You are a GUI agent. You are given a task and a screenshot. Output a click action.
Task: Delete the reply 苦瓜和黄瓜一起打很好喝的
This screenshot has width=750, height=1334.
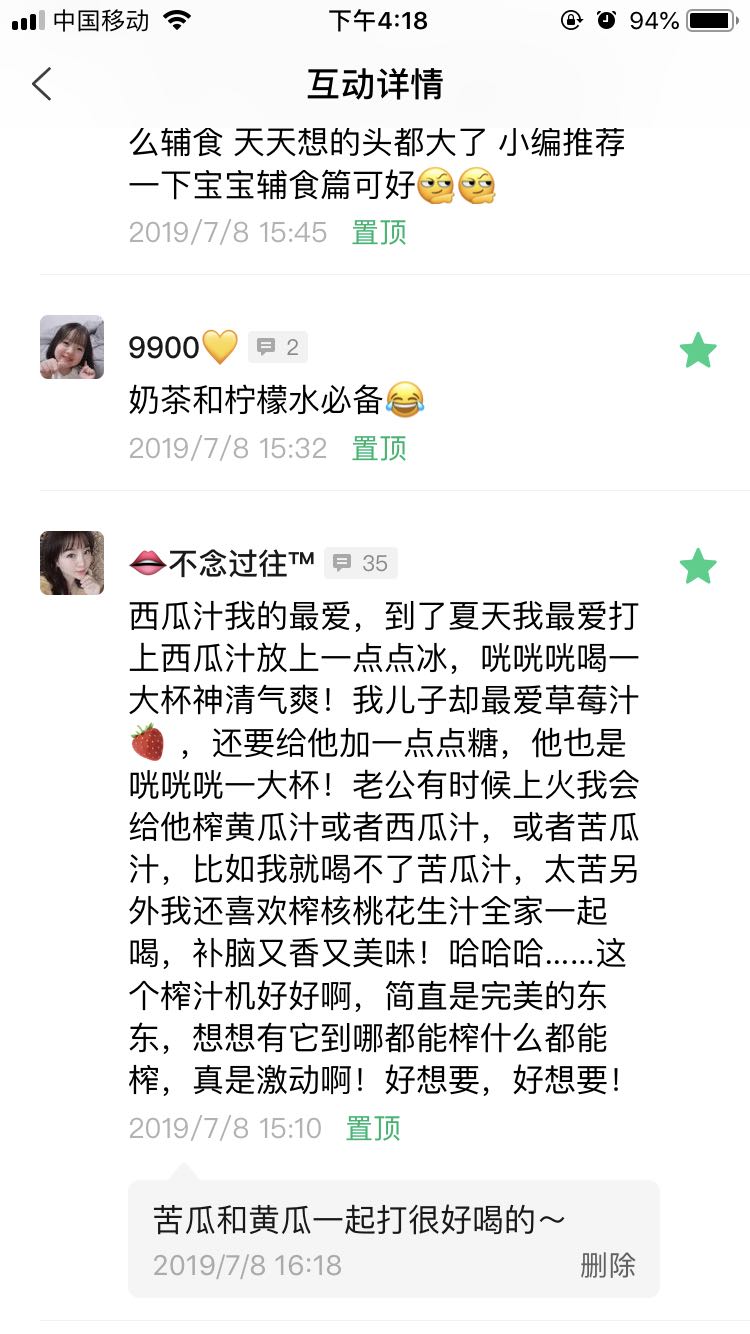pos(607,1264)
